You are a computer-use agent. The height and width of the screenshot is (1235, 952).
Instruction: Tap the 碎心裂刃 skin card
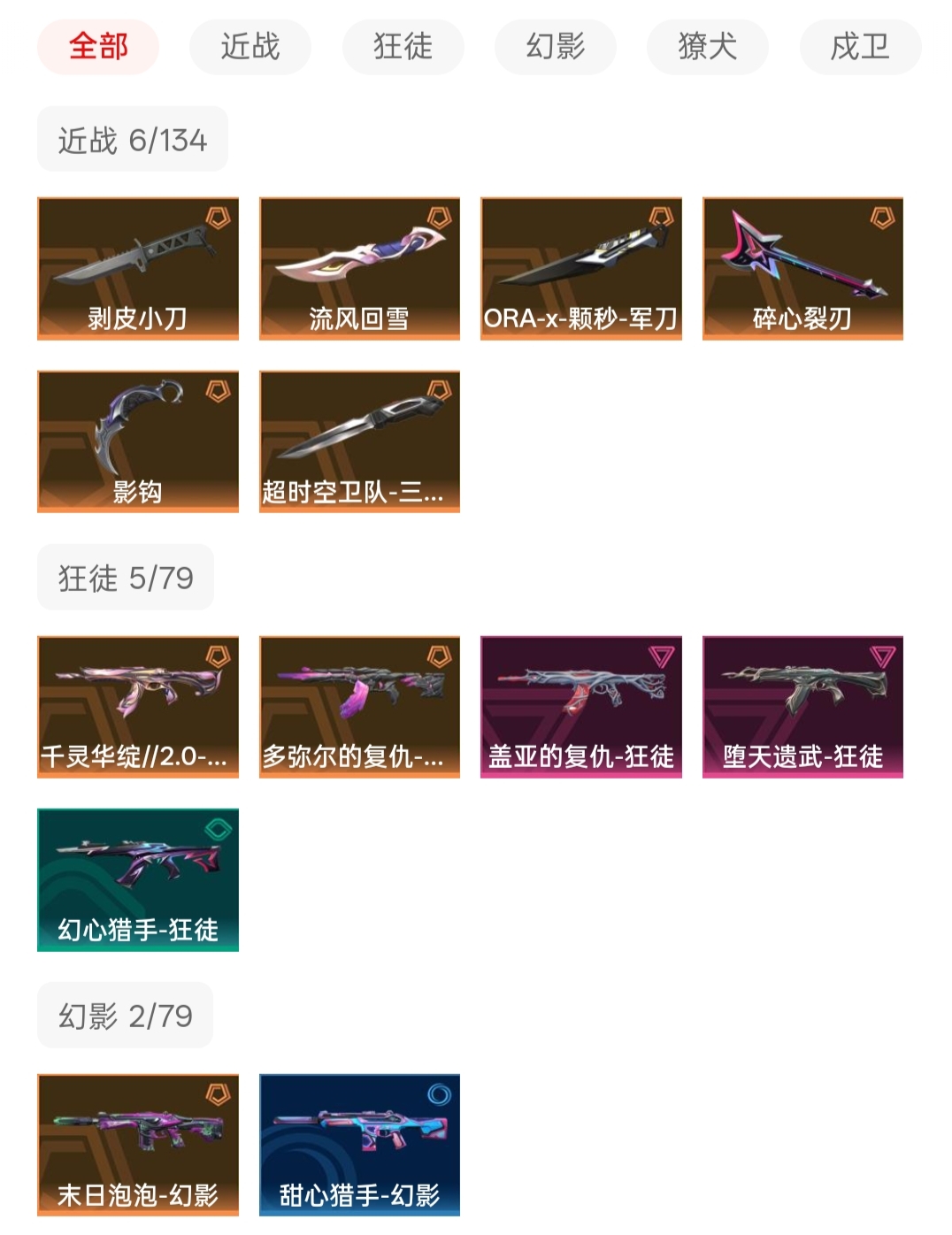tap(802, 268)
